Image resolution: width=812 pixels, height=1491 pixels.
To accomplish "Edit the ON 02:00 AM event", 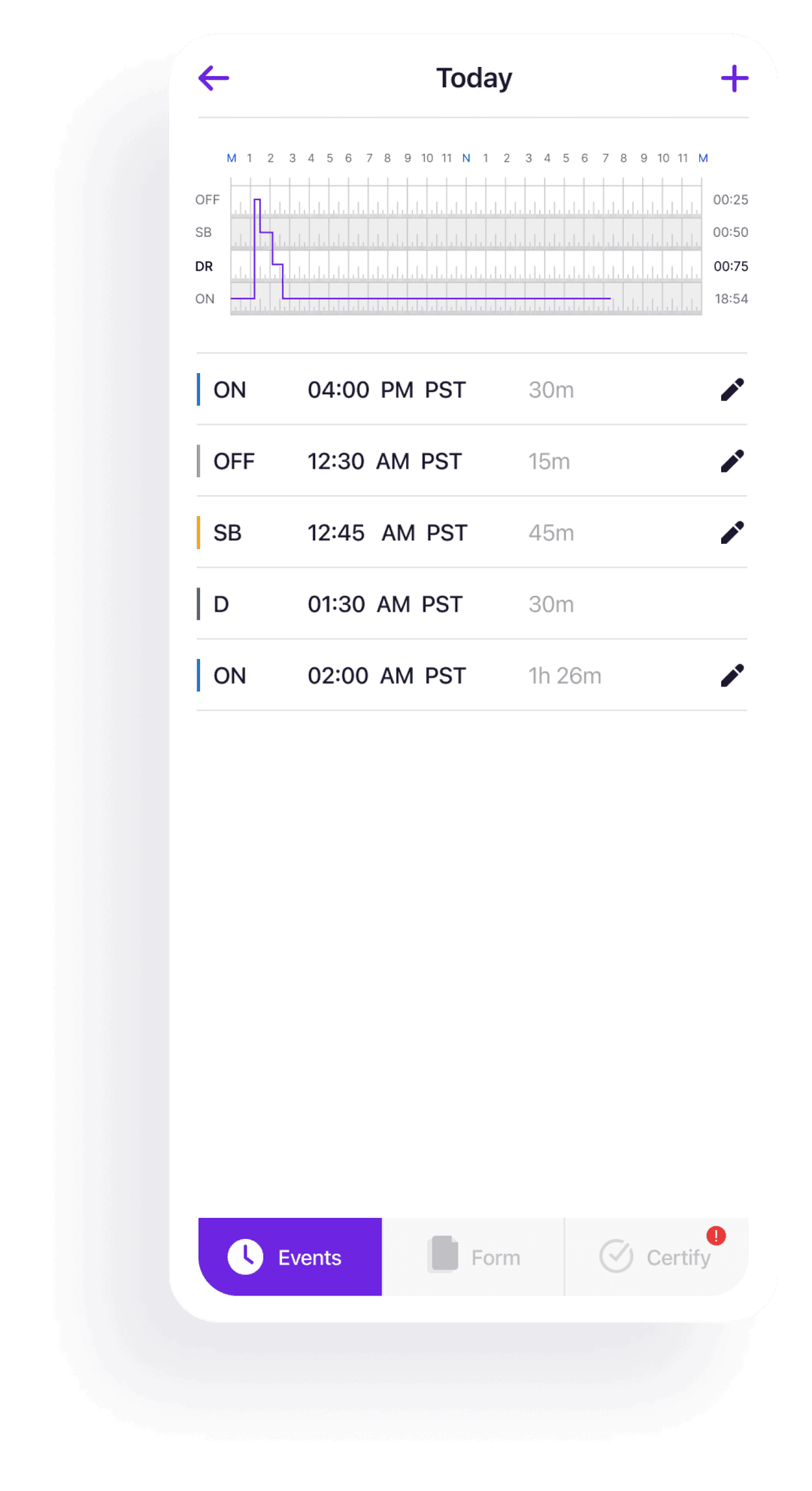I will click(732, 676).
